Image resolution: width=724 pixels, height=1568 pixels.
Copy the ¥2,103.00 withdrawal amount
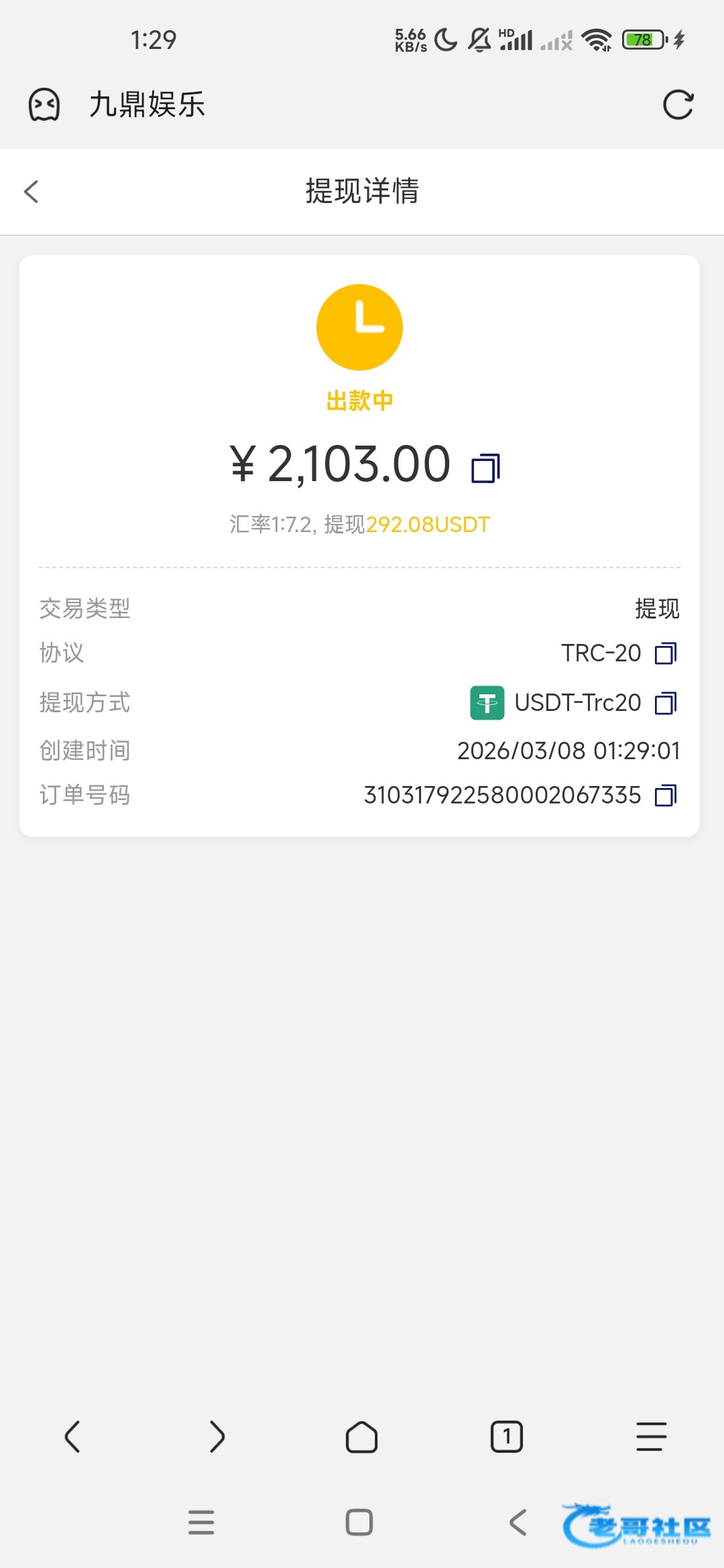(486, 468)
